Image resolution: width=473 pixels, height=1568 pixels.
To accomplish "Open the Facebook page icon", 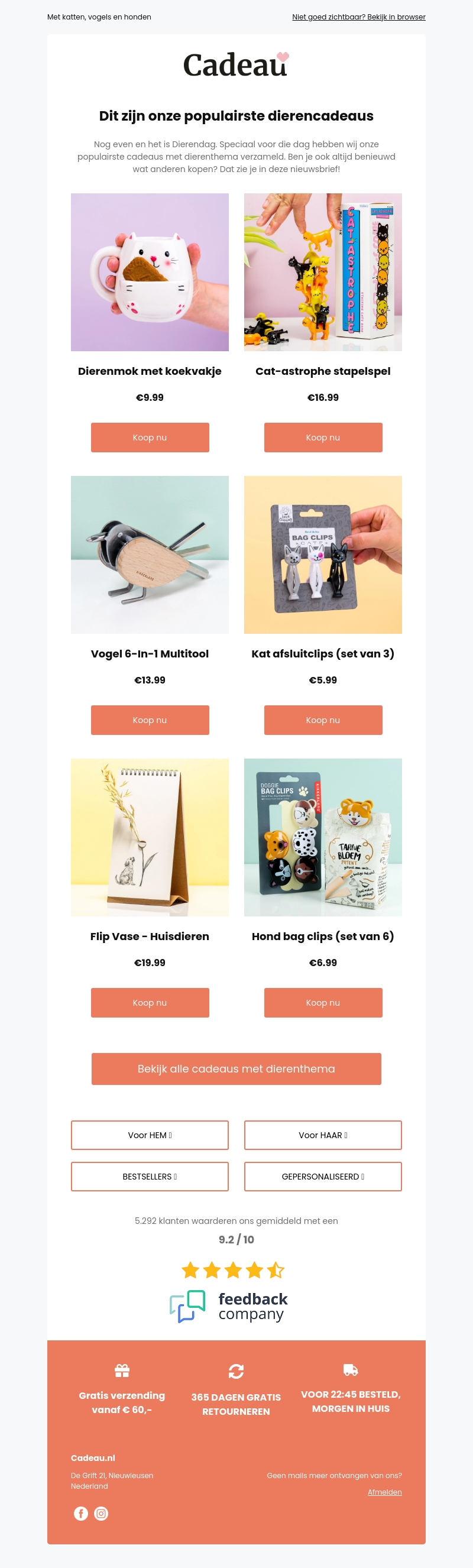I will [x=81, y=1513].
